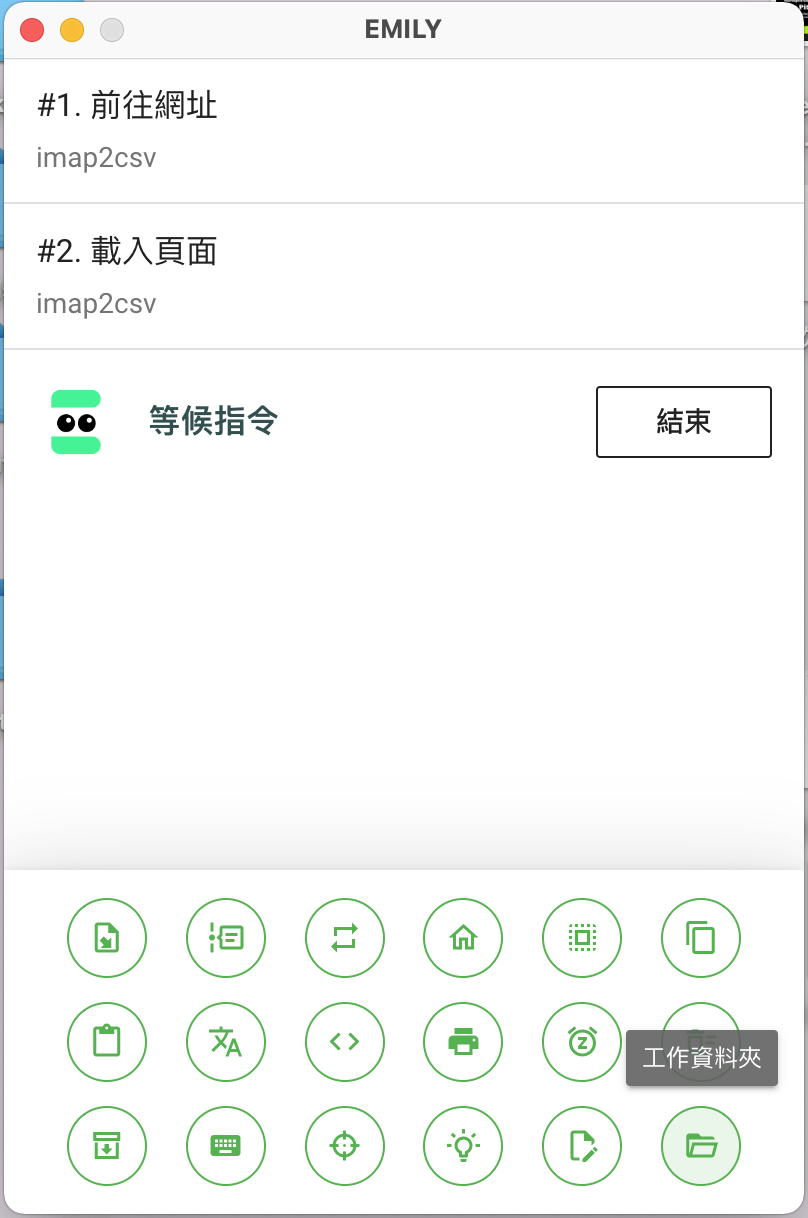This screenshot has width=808, height=1218.
Task: Tap the repeat loop icon
Action: 344,938
